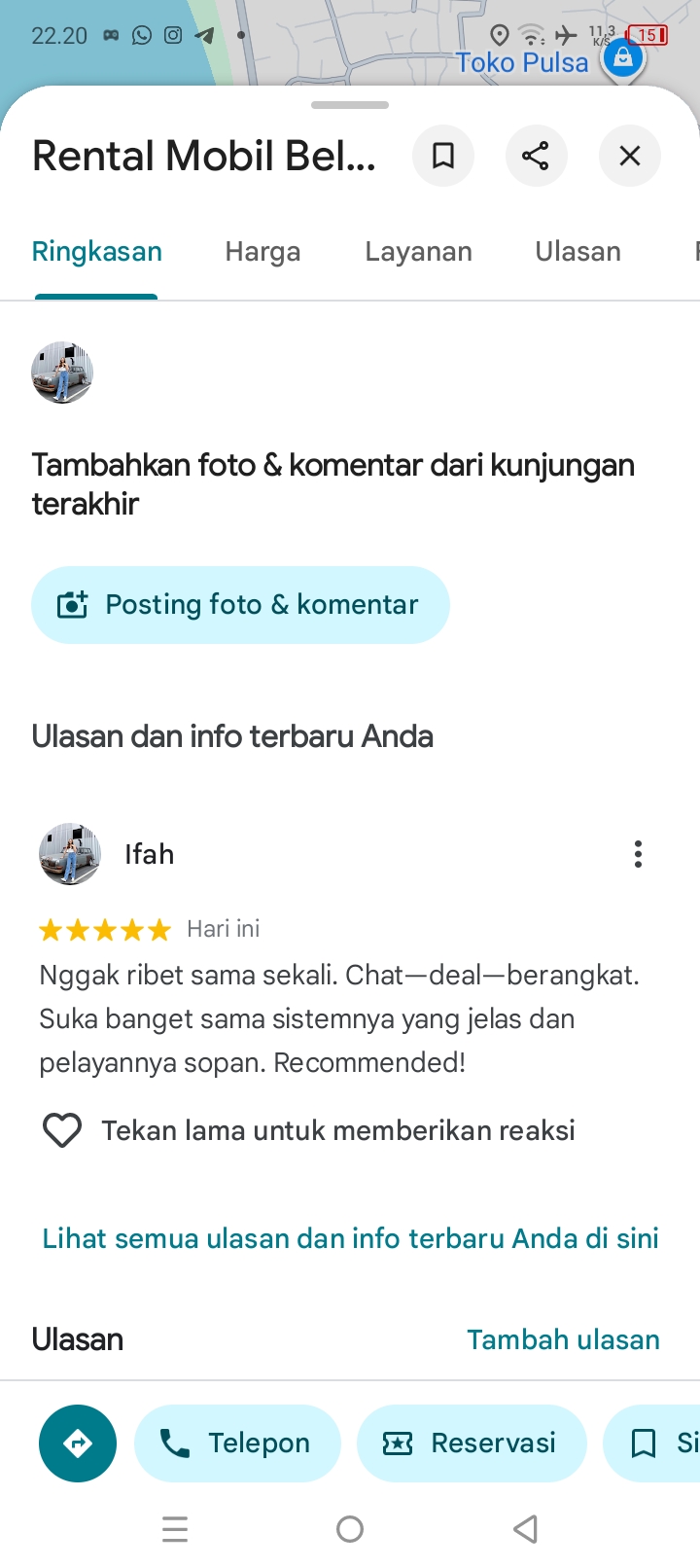Tap Tambah ulasan to add review
Image resolution: width=700 pixels, height=1568 pixels.
click(563, 1339)
